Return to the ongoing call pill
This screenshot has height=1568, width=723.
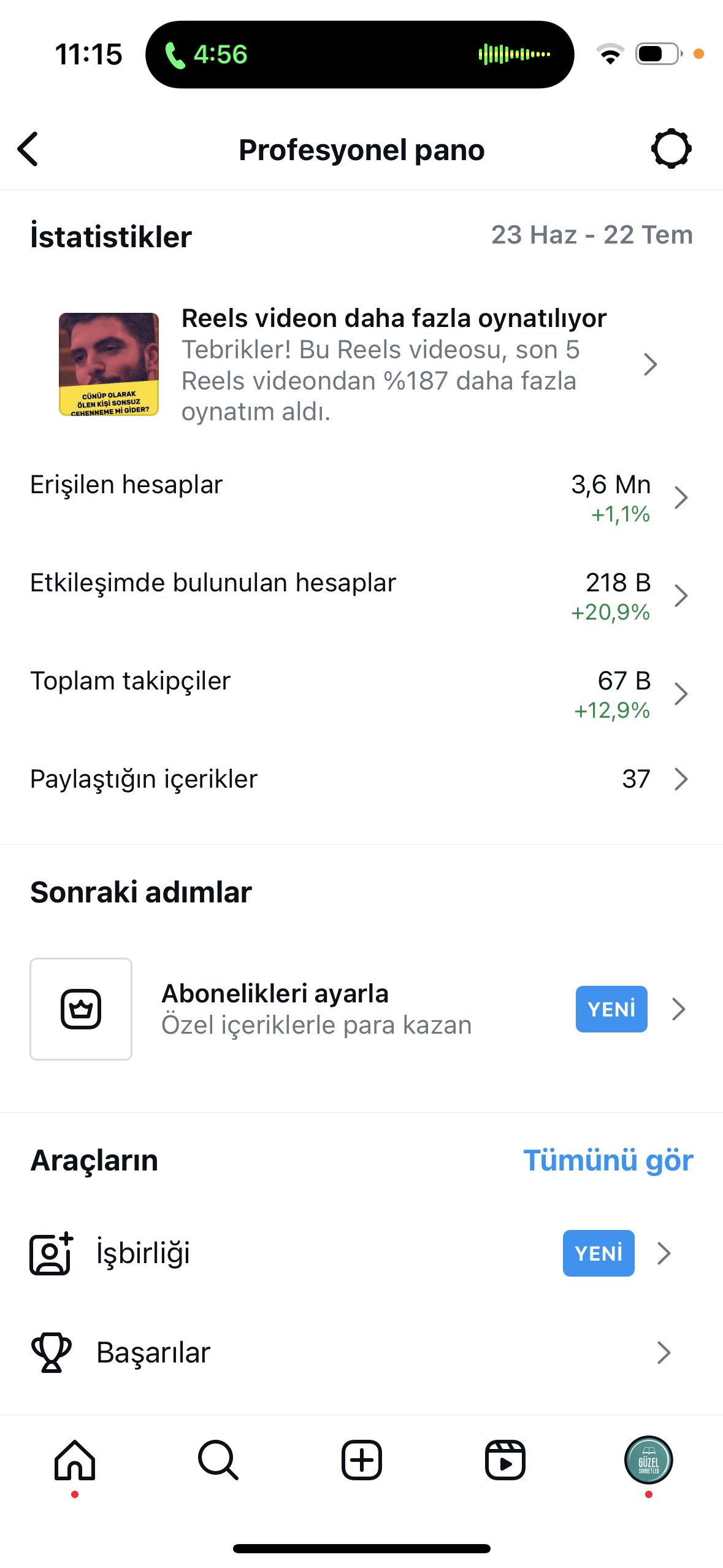pos(359,55)
